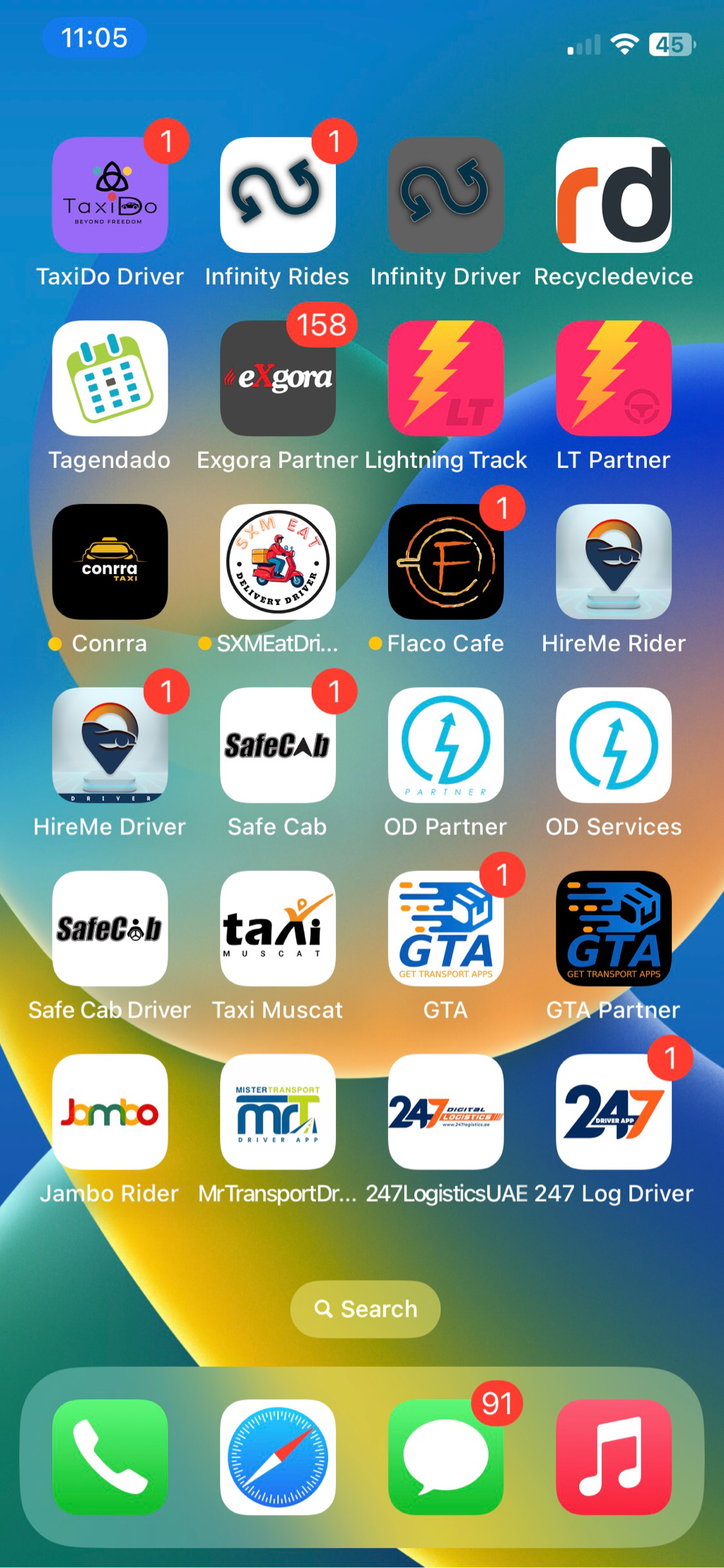
Task: Open OD Services
Action: tap(613, 744)
